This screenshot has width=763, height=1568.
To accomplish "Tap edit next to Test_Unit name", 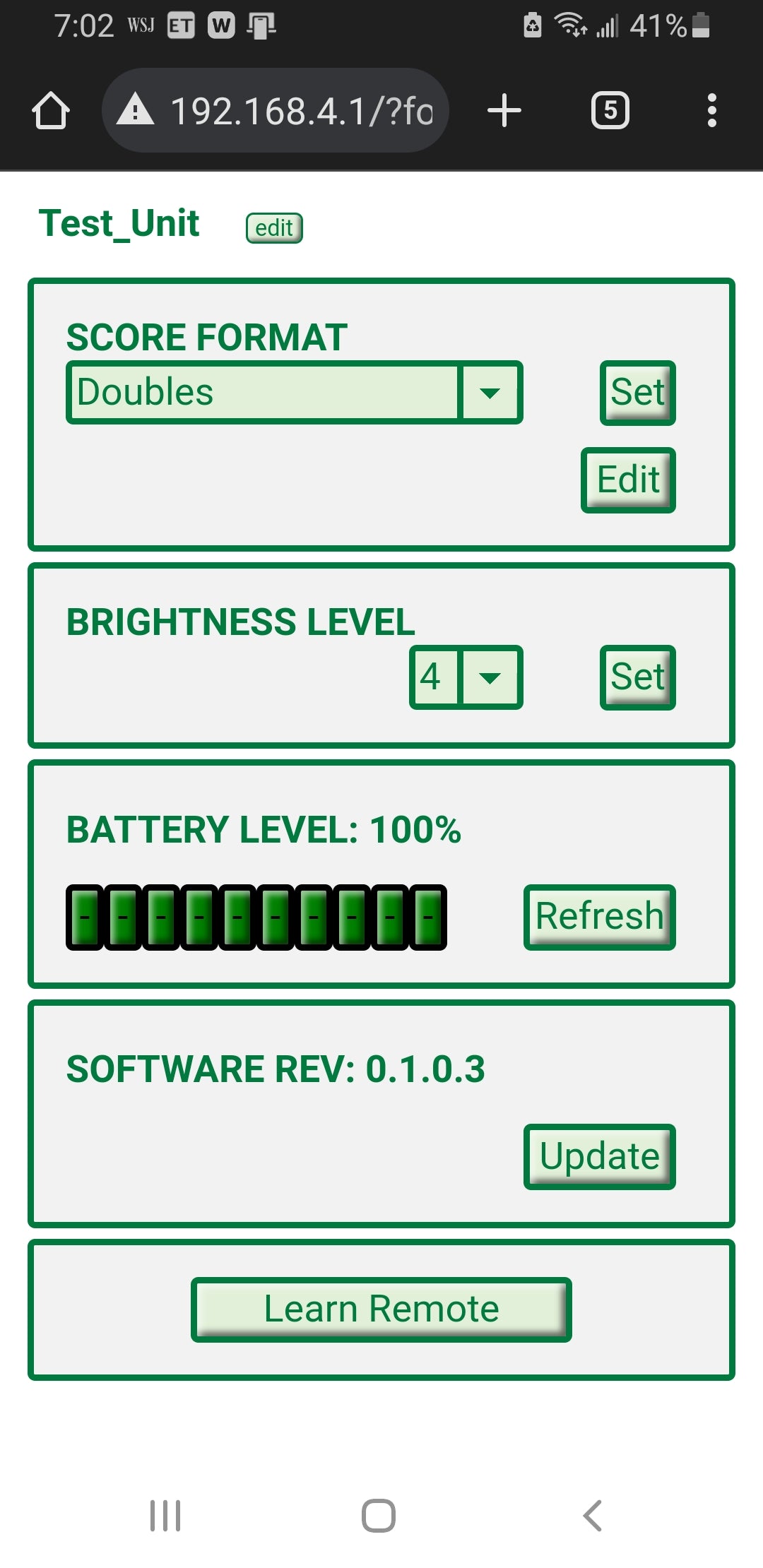I will click(274, 227).
